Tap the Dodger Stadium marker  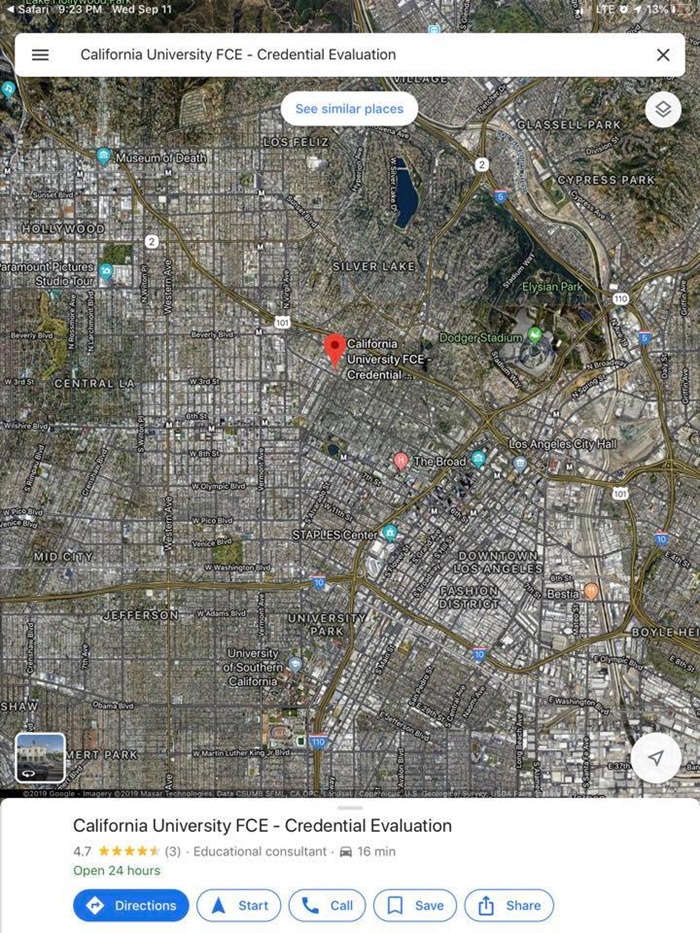click(535, 335)
